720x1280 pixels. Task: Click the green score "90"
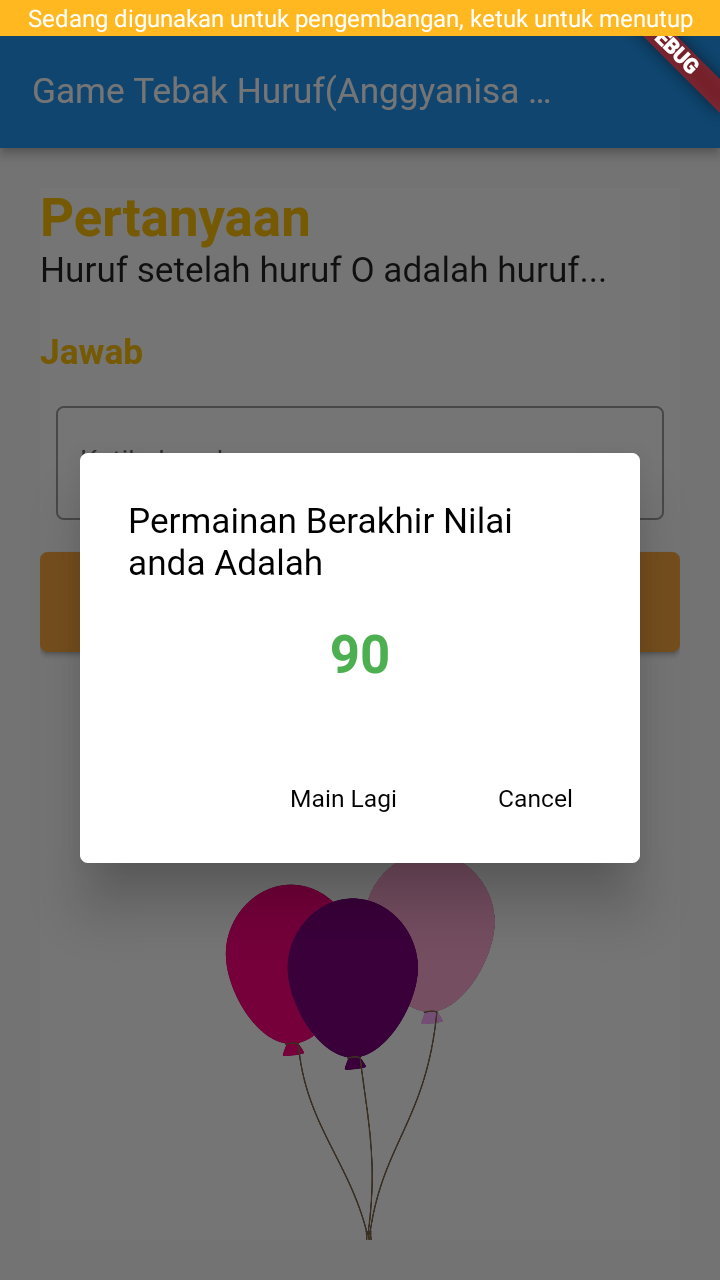tap(360, 655)
